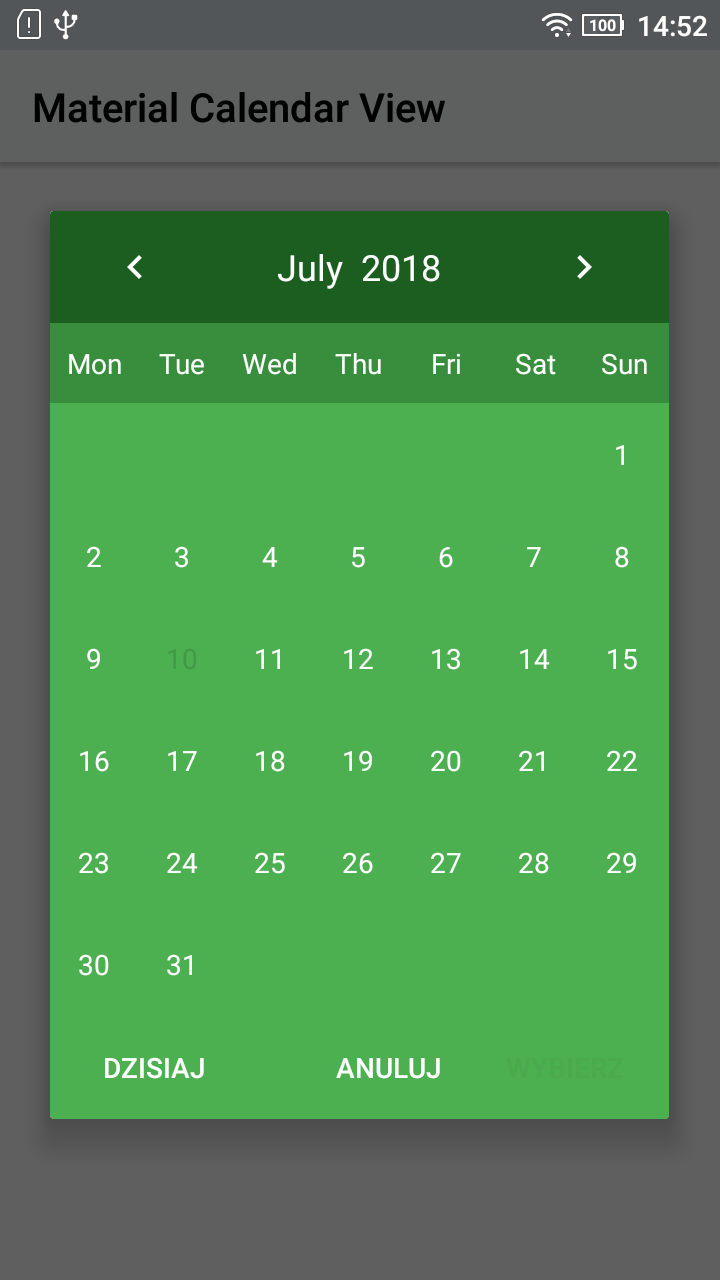The height and width of the screenshot is (1280, 720).
Task: Expand next month via right chevron
Action: click(584, 267)
